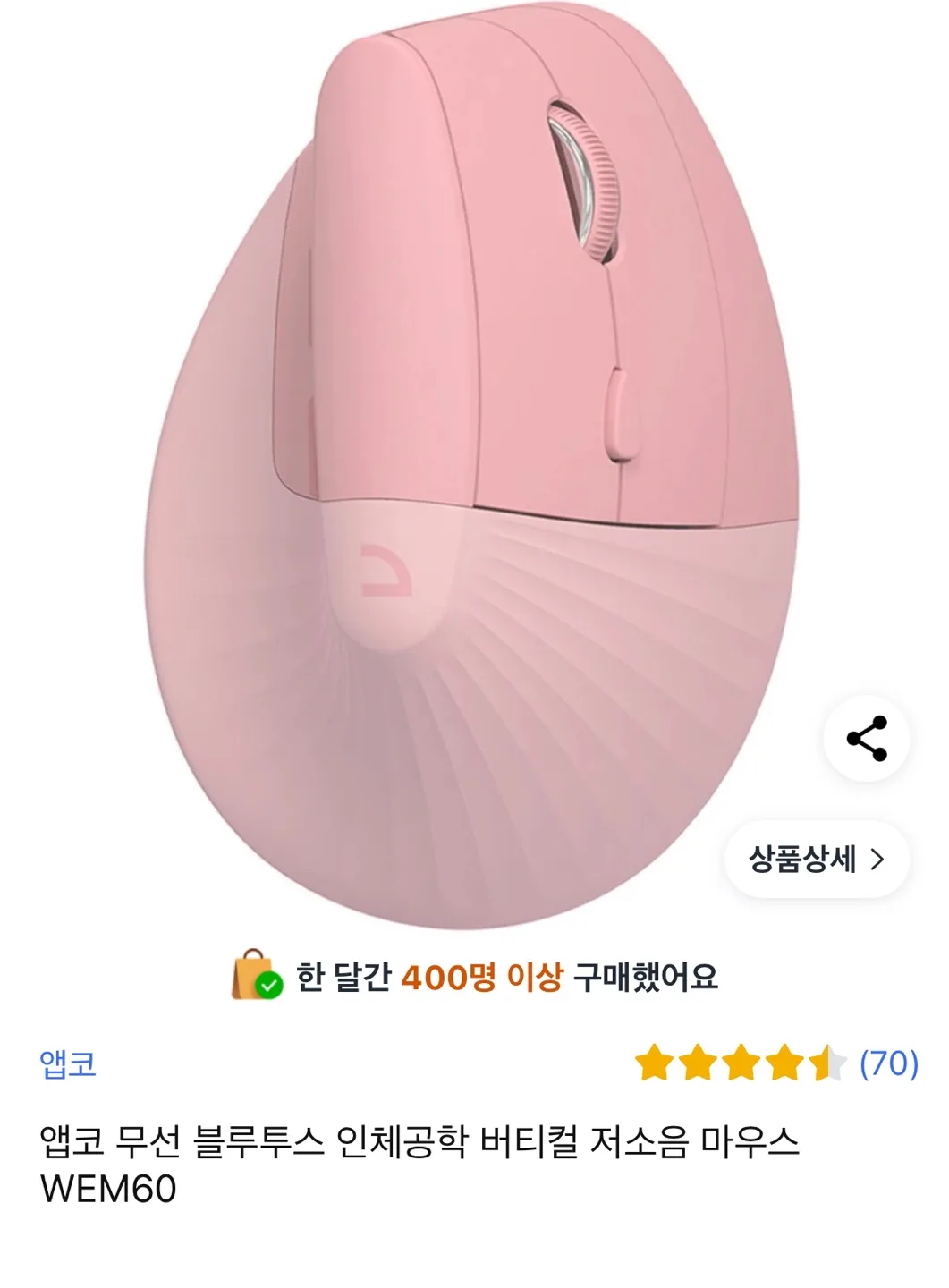Open the 상품상세 product details
This screenshot has height=1288, width=949.
(x=816, y=860)
